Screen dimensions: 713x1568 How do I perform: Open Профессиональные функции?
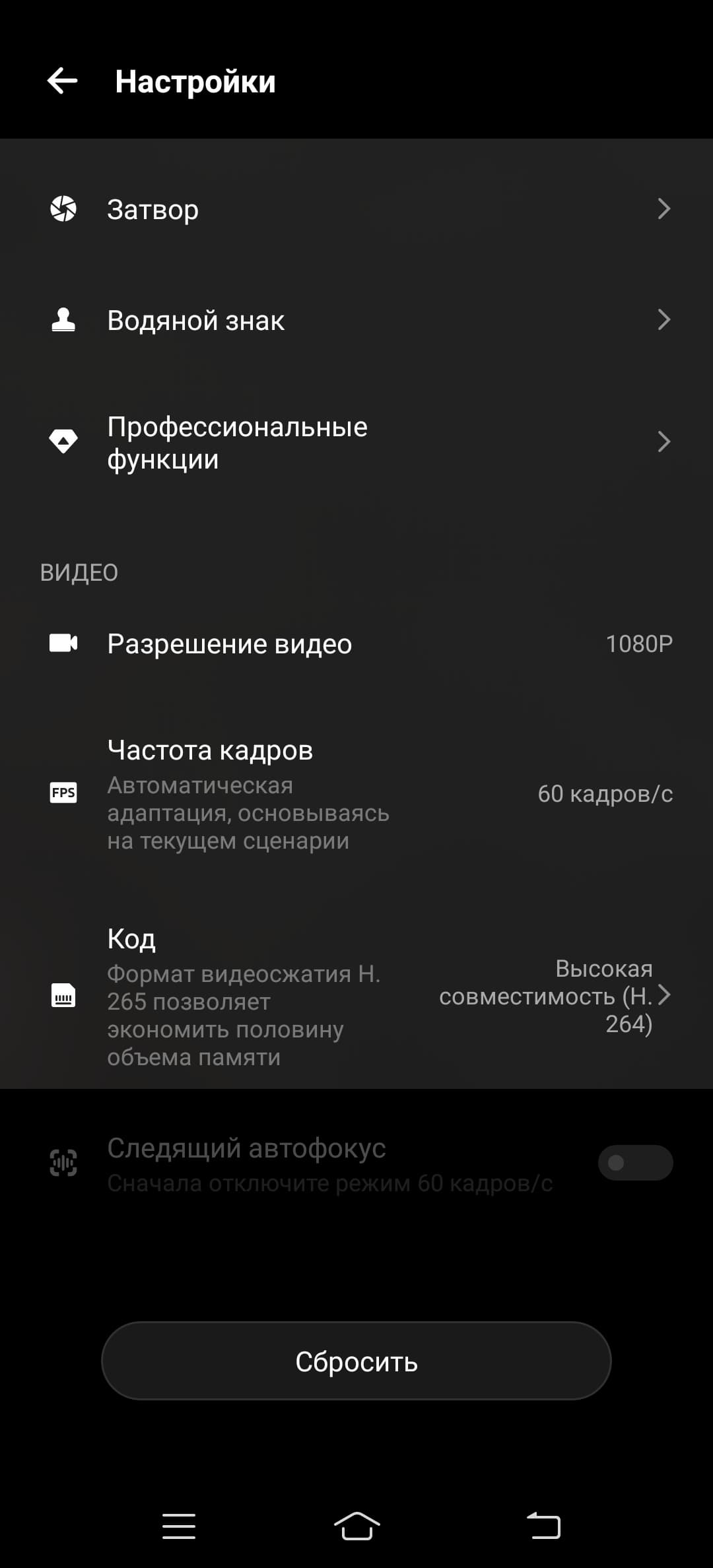tap(356, 442)
